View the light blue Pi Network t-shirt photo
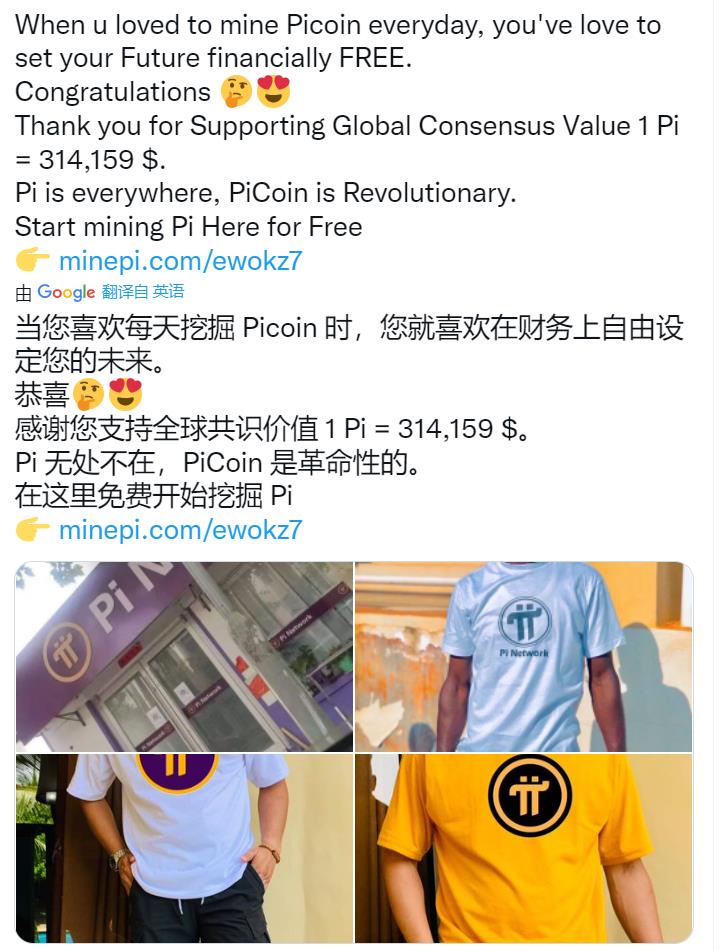 click(523, 656)
